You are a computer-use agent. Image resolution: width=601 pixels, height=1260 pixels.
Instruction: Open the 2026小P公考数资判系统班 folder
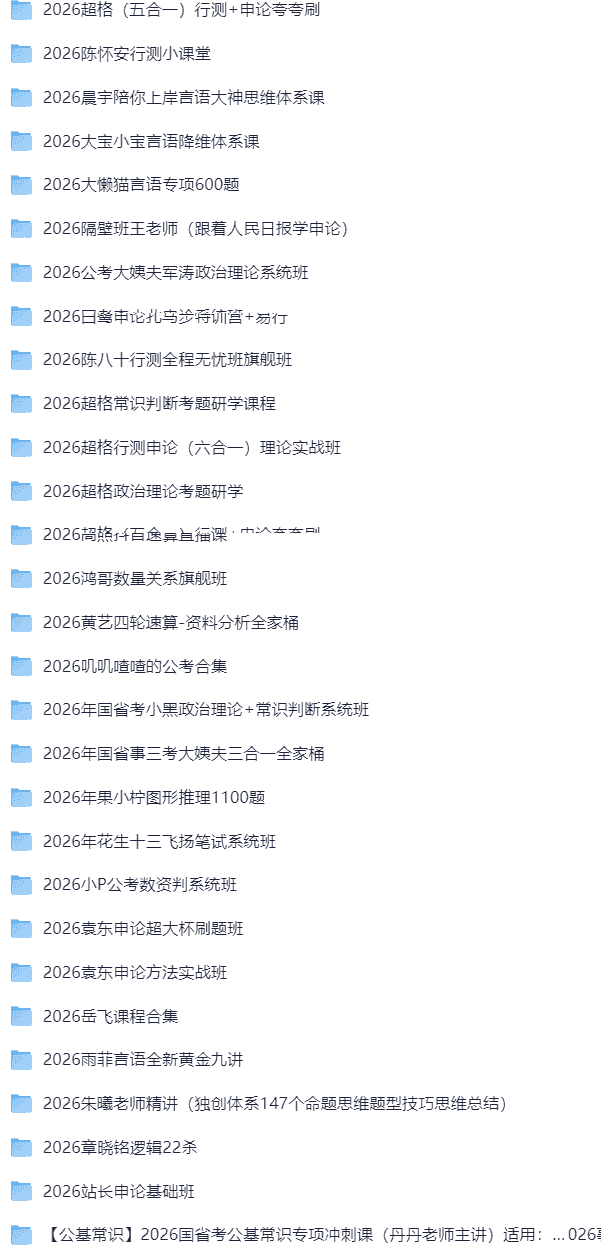140,885
